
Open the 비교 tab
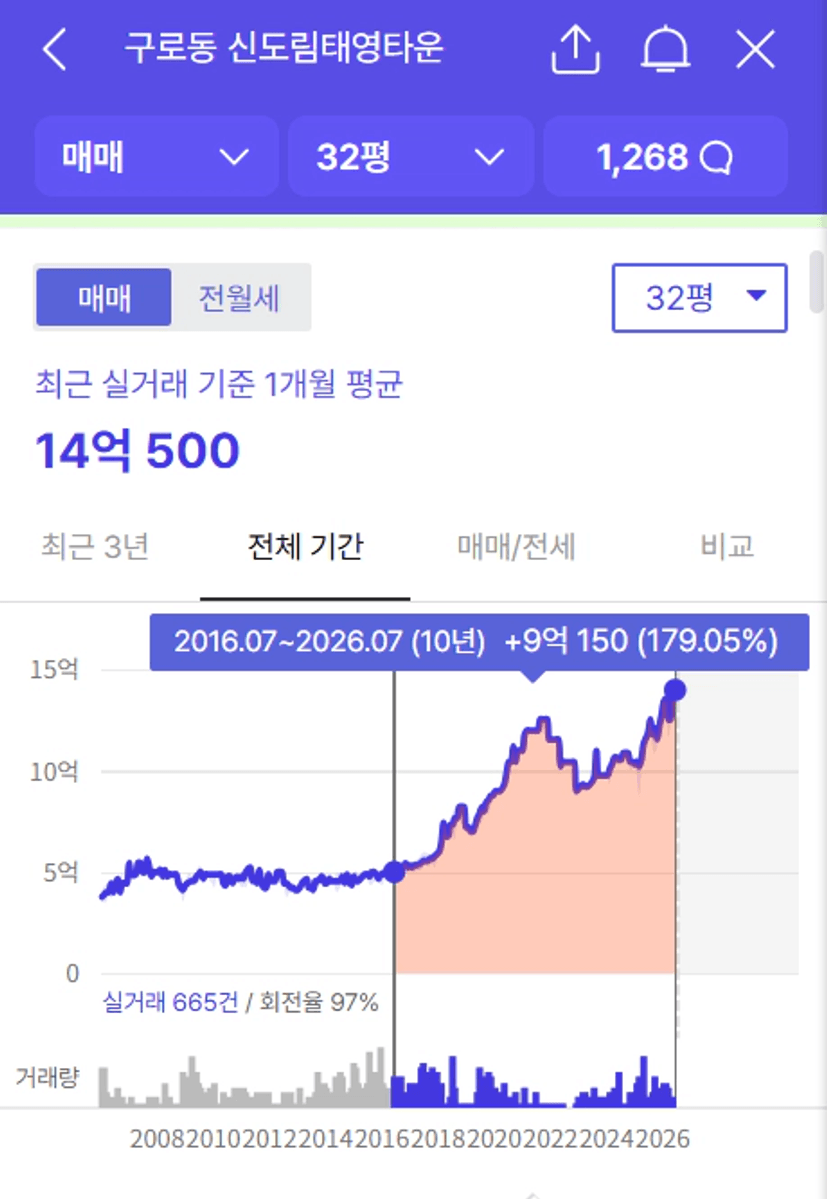click(x=727, y=548)
